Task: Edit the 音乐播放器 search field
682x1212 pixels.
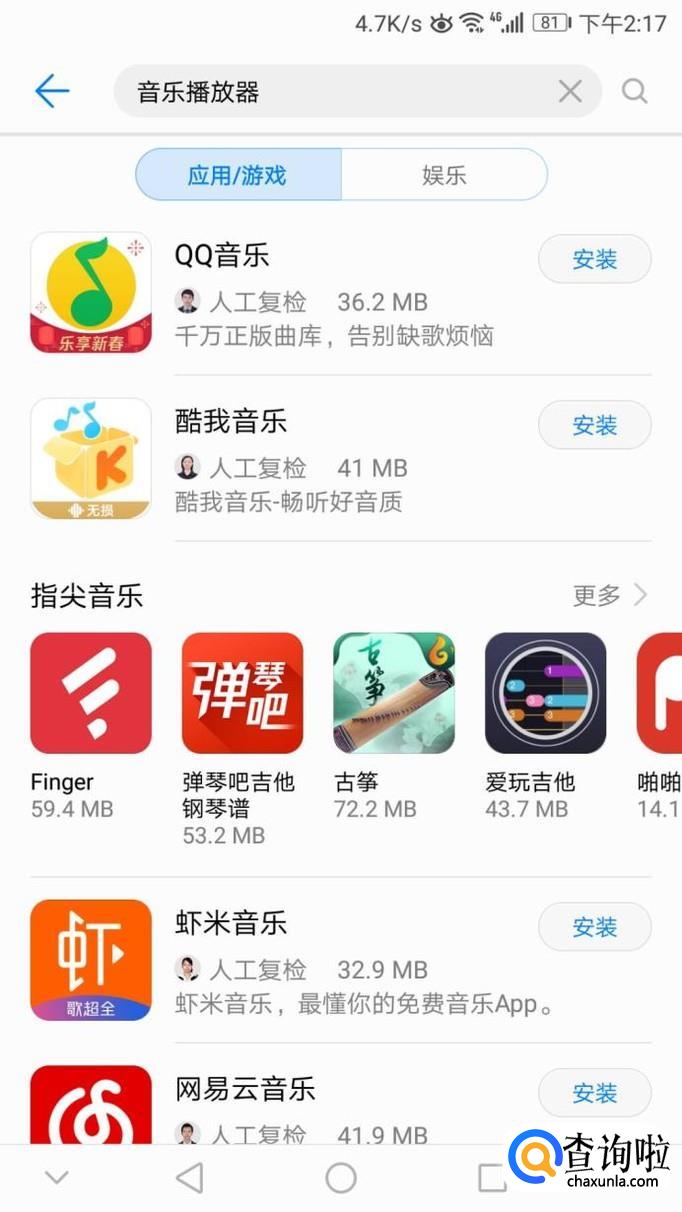Action: coord(330,92)
